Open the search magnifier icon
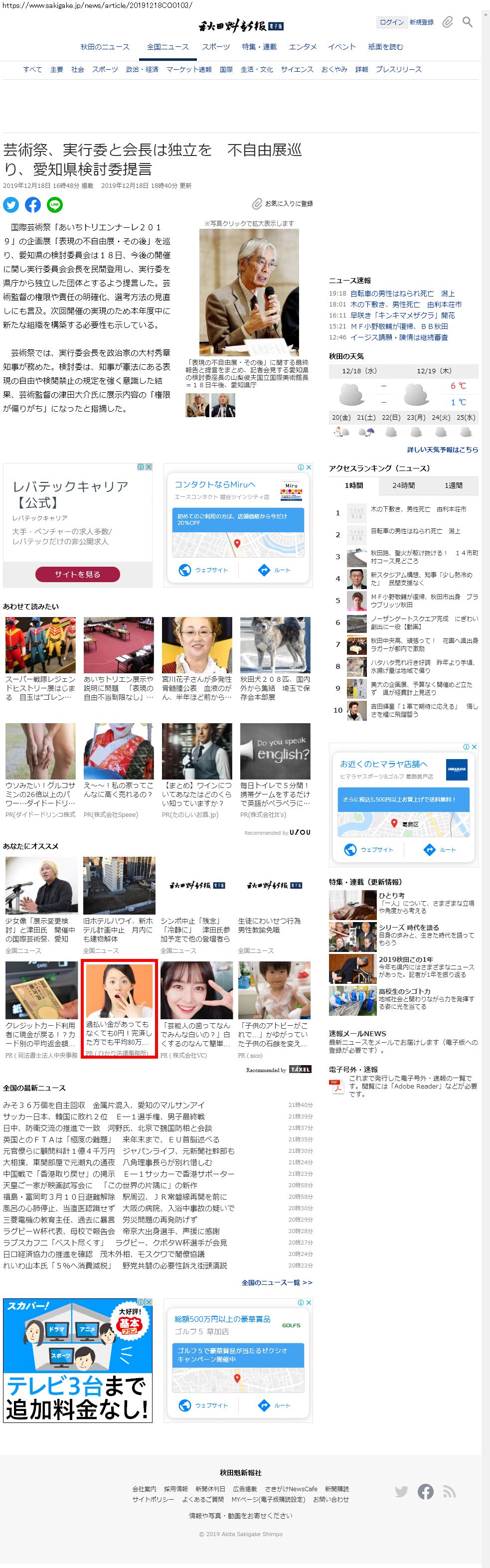Viewport: 490px width, 1568px height. [467, 22]
